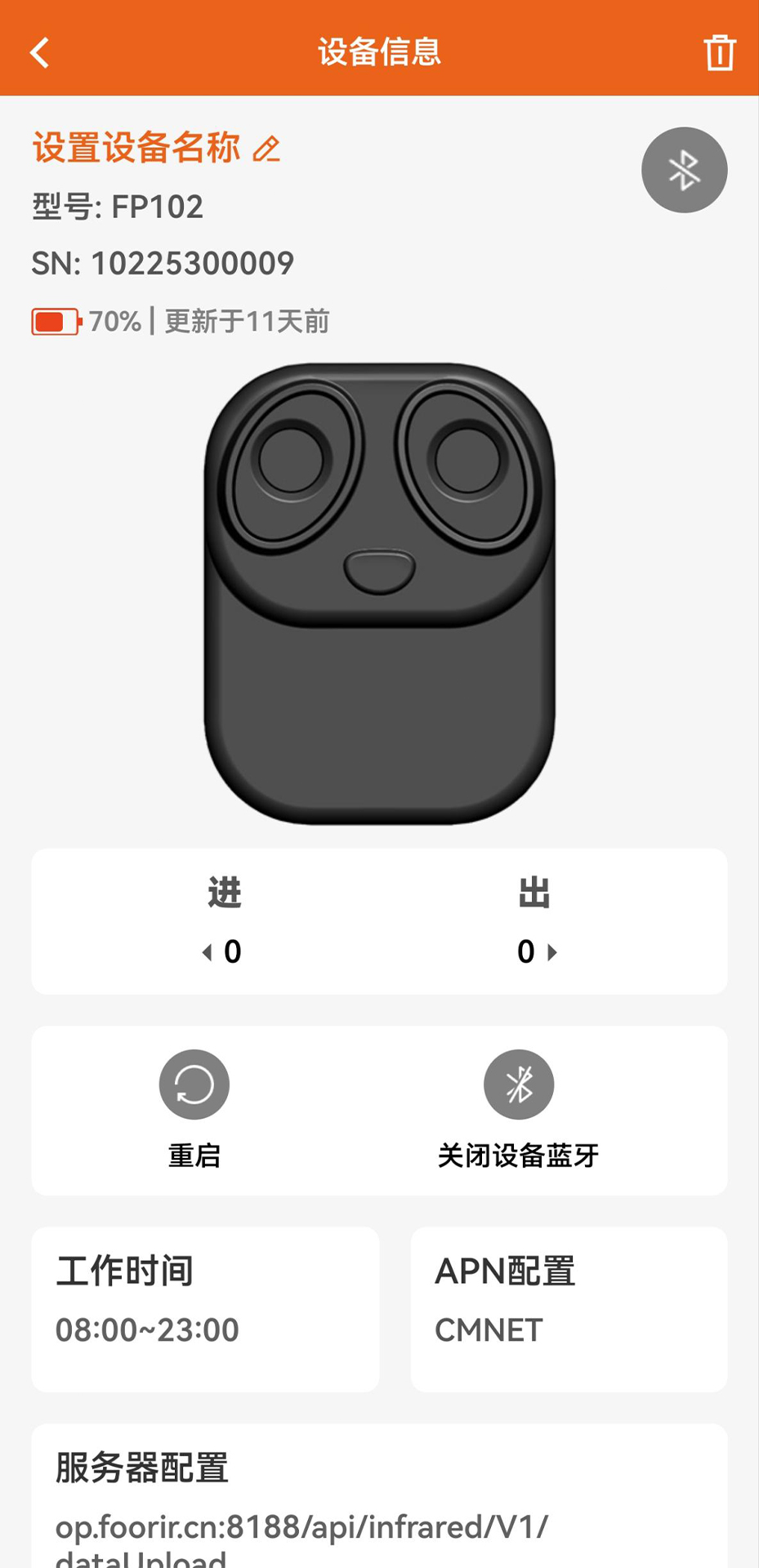Tap the back arrow in the header
The image size is (759, 1568).
pyautogui.click(x=38, y=51)
